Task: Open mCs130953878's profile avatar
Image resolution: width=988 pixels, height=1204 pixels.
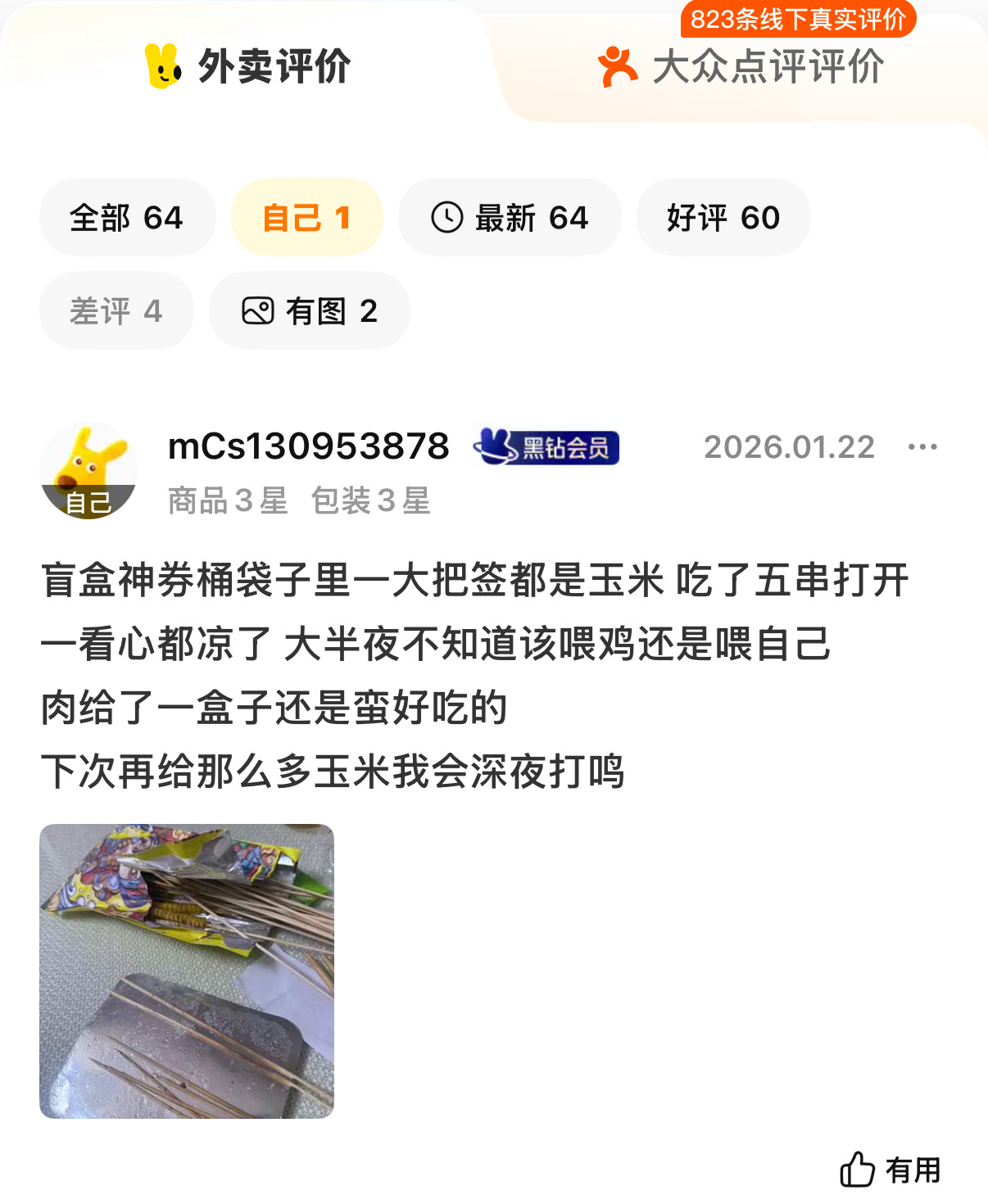Action: point(88,471)
